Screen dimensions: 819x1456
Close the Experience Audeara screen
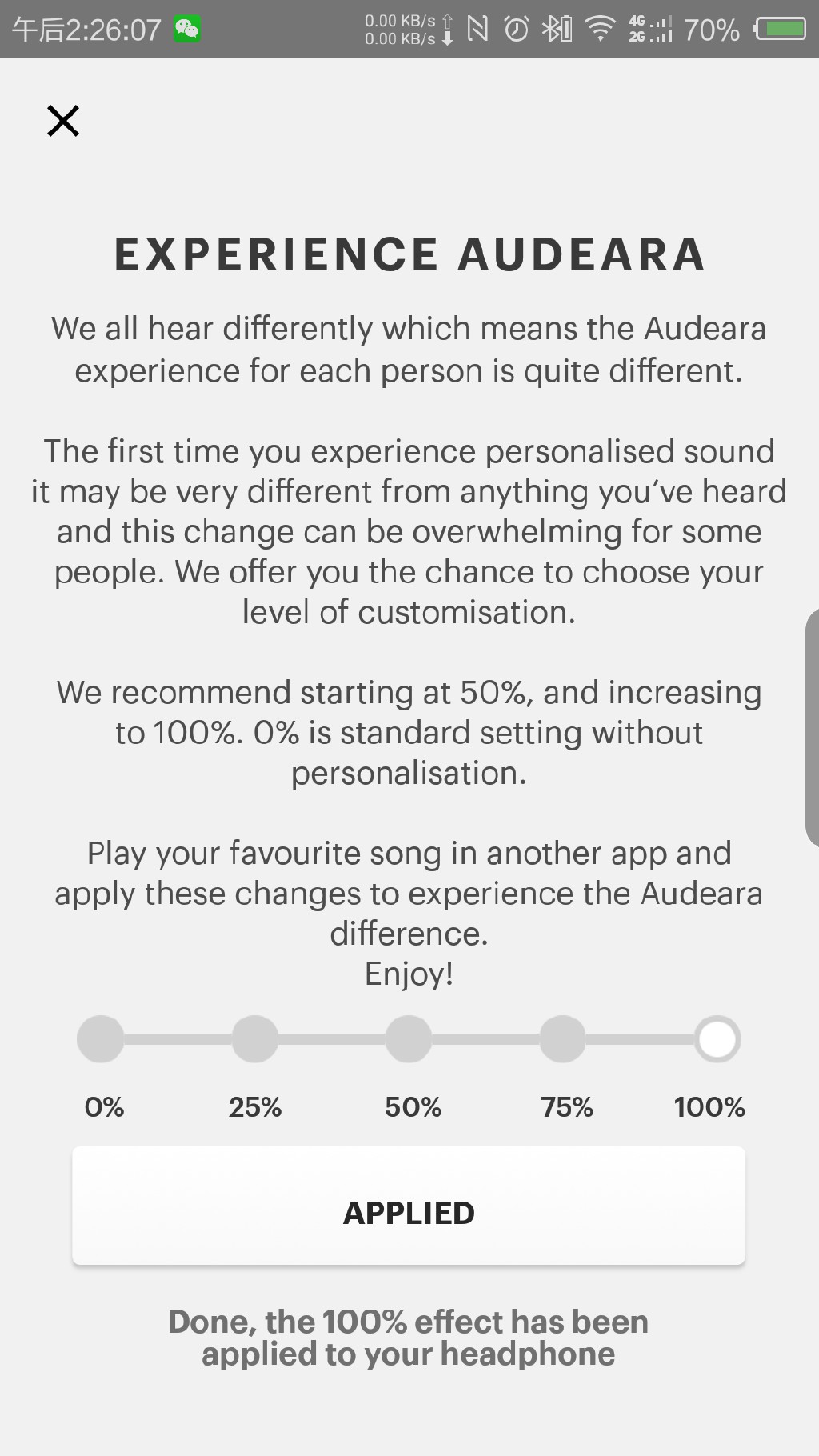point(63,121)
